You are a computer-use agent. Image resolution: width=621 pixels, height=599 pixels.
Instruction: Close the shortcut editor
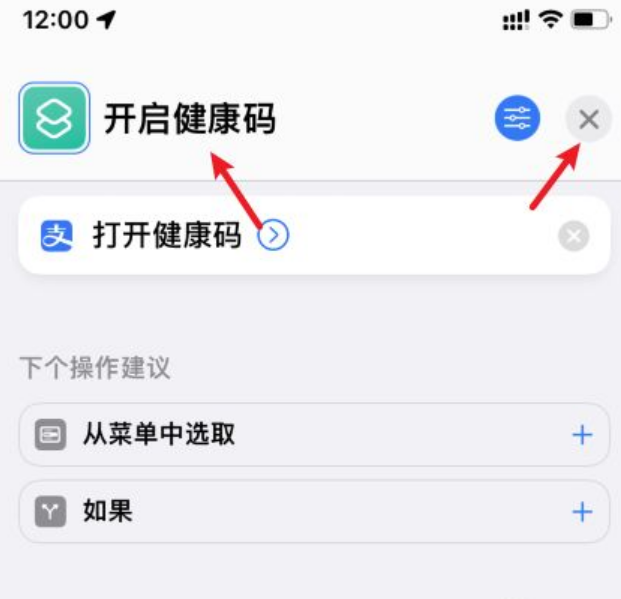click(x=589, y=120)
